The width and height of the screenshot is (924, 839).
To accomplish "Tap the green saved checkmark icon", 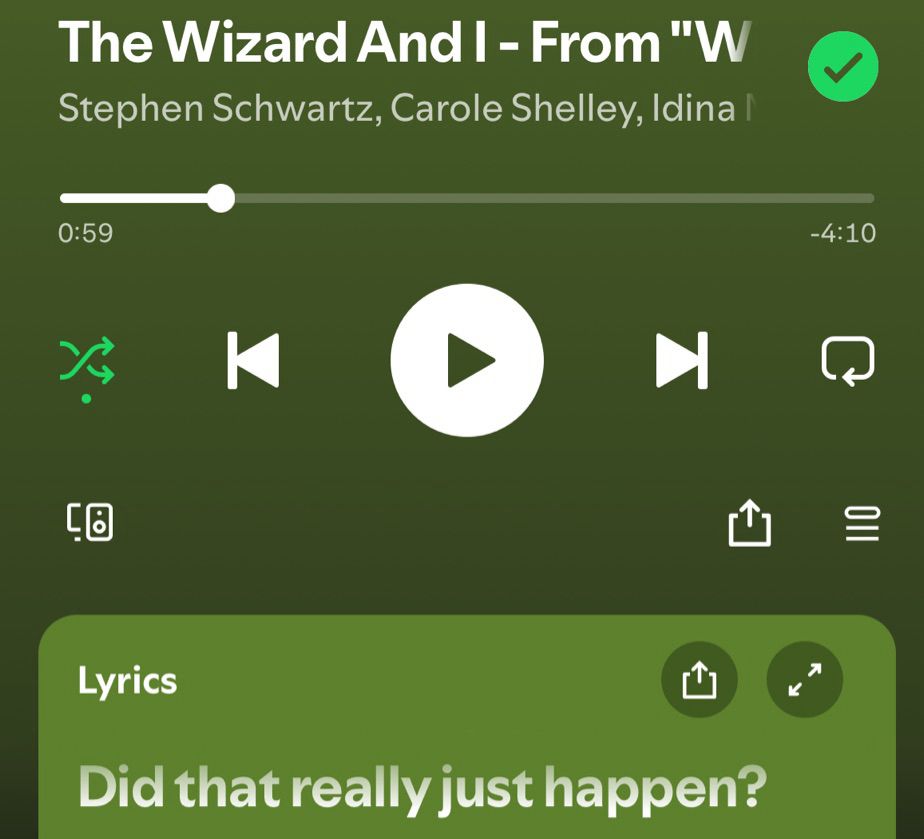I will coord(842,68).
